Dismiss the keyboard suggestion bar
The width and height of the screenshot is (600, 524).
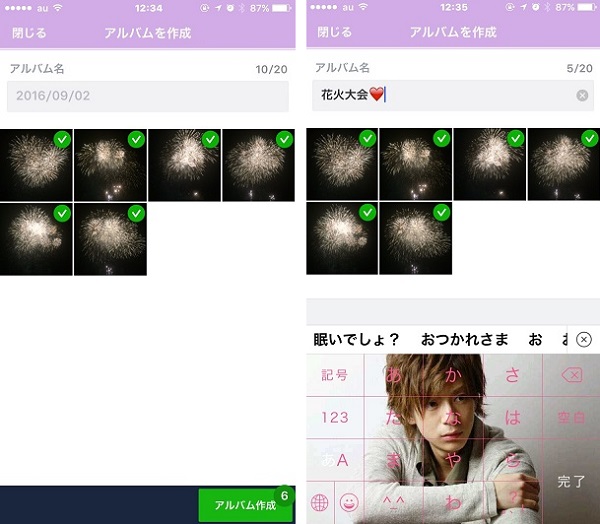point(584,339)
